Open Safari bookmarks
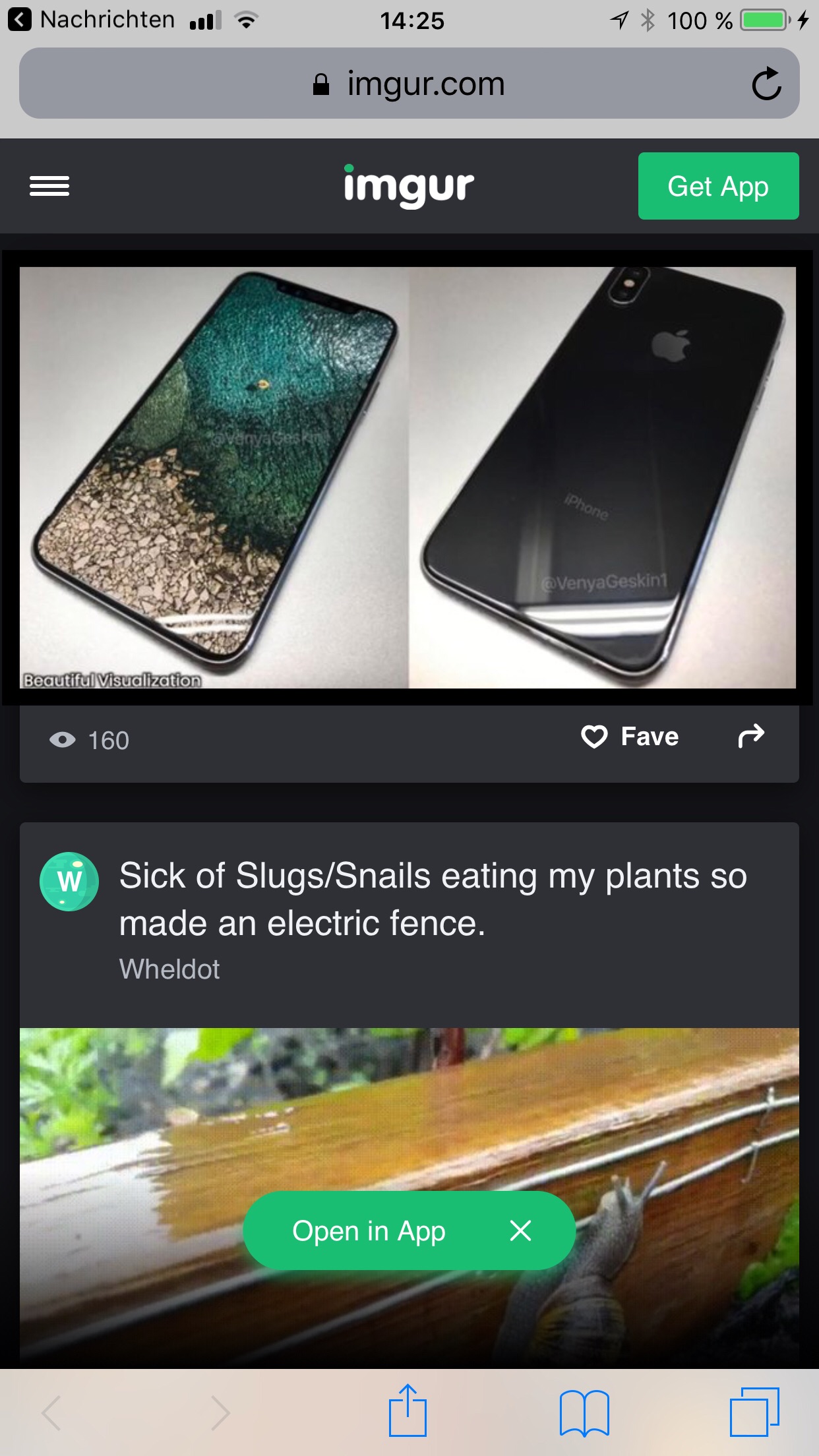 (584, 1412)
